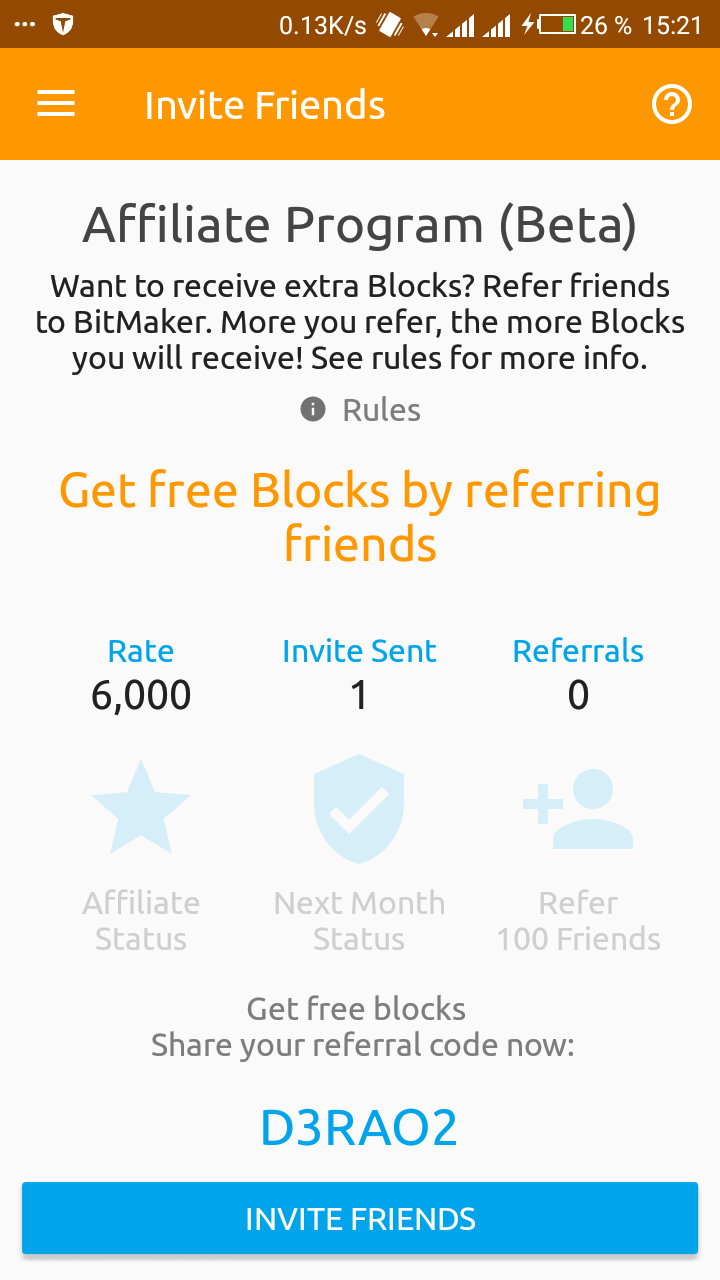
Task: Select the referral code D3RAO2
Action: pyautogui.click(x=359, y=1128)
